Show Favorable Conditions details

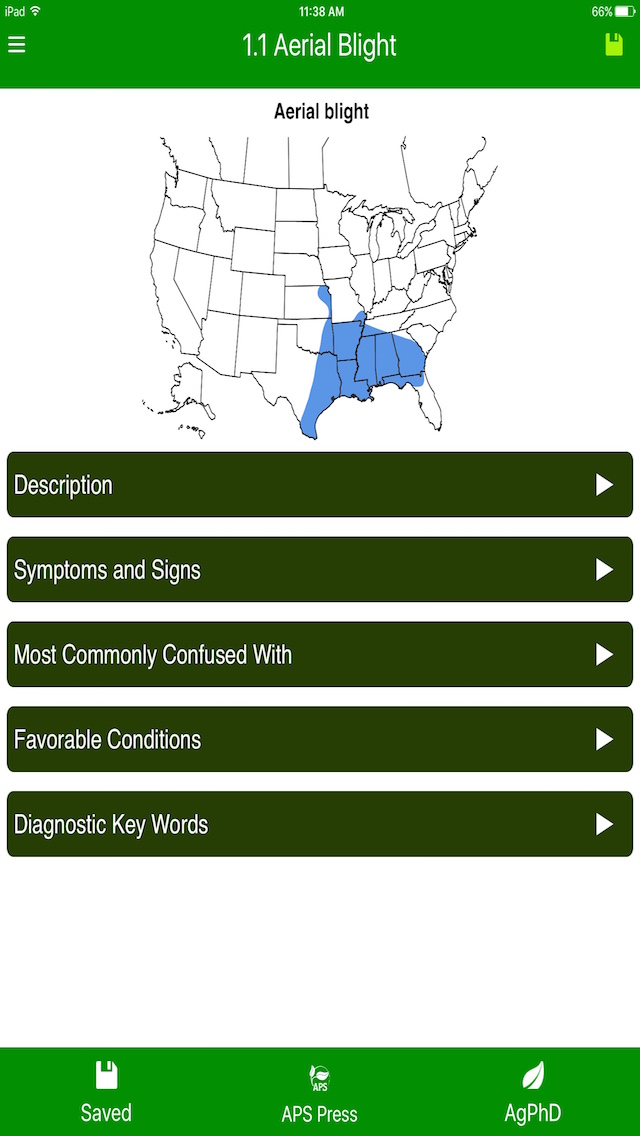(x=320, y=740)
